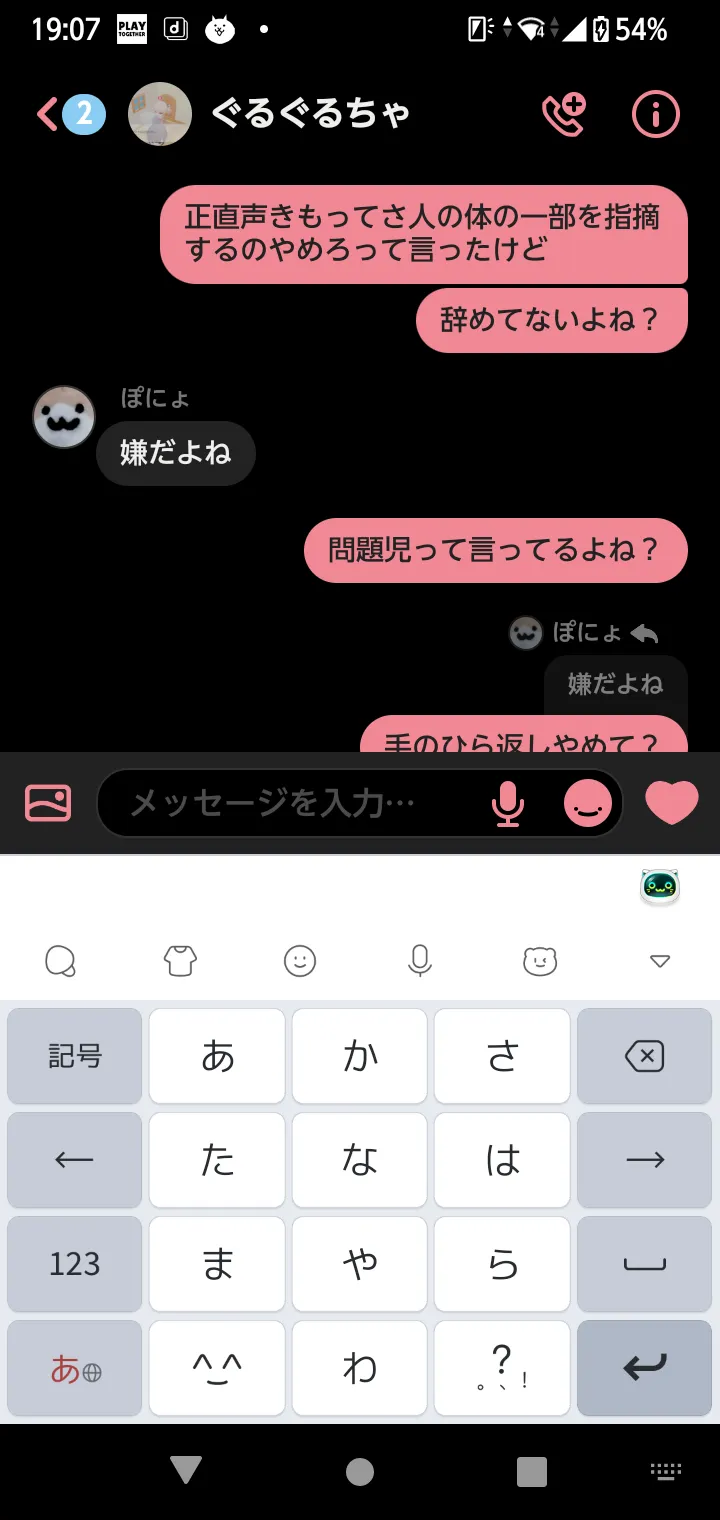Open ぐるぐるちゃ group avatar
The width and height of the screenshot is (720, 1520).
[x=160, y=114]
